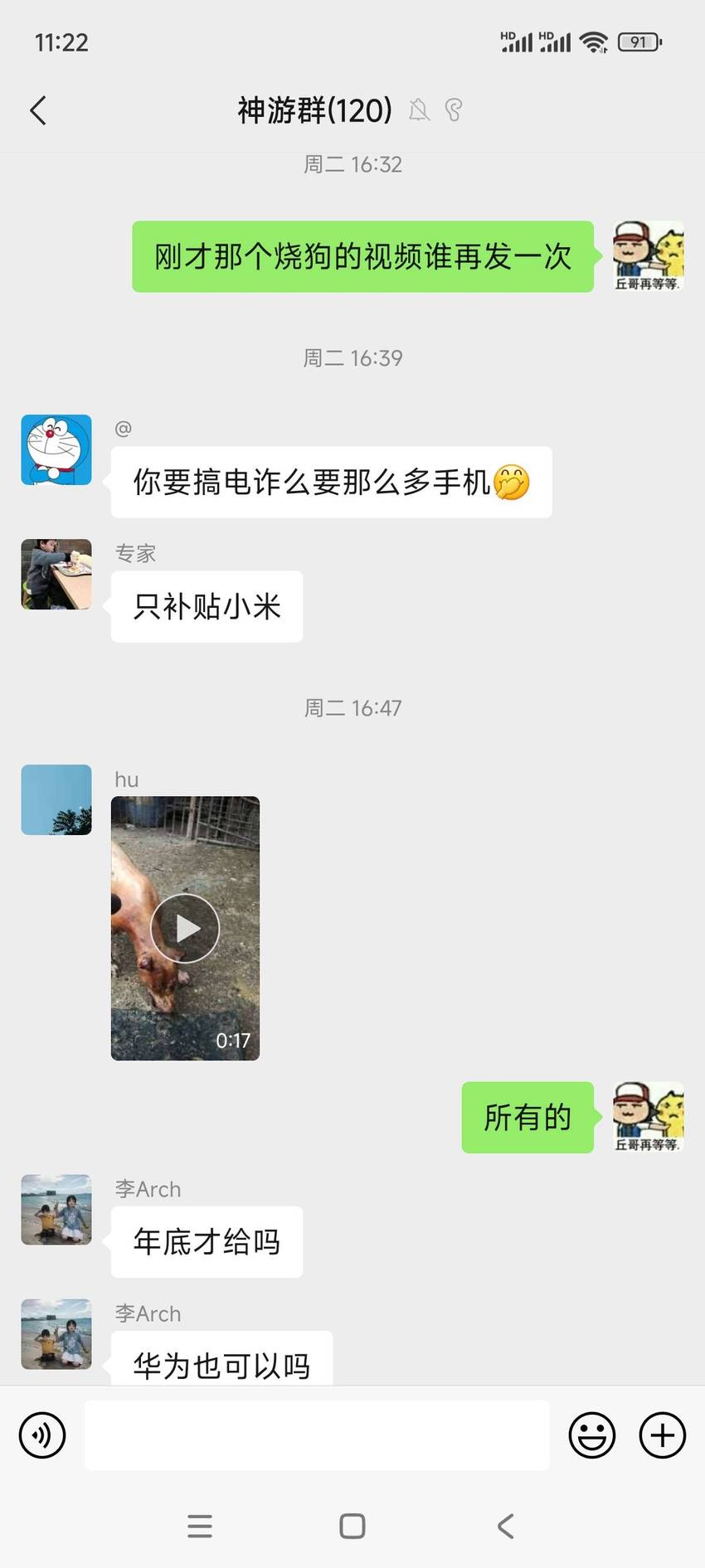Open the Doraemon avatar profile
This screenshot has width=705, height=1568.
(x=56, y=449)
